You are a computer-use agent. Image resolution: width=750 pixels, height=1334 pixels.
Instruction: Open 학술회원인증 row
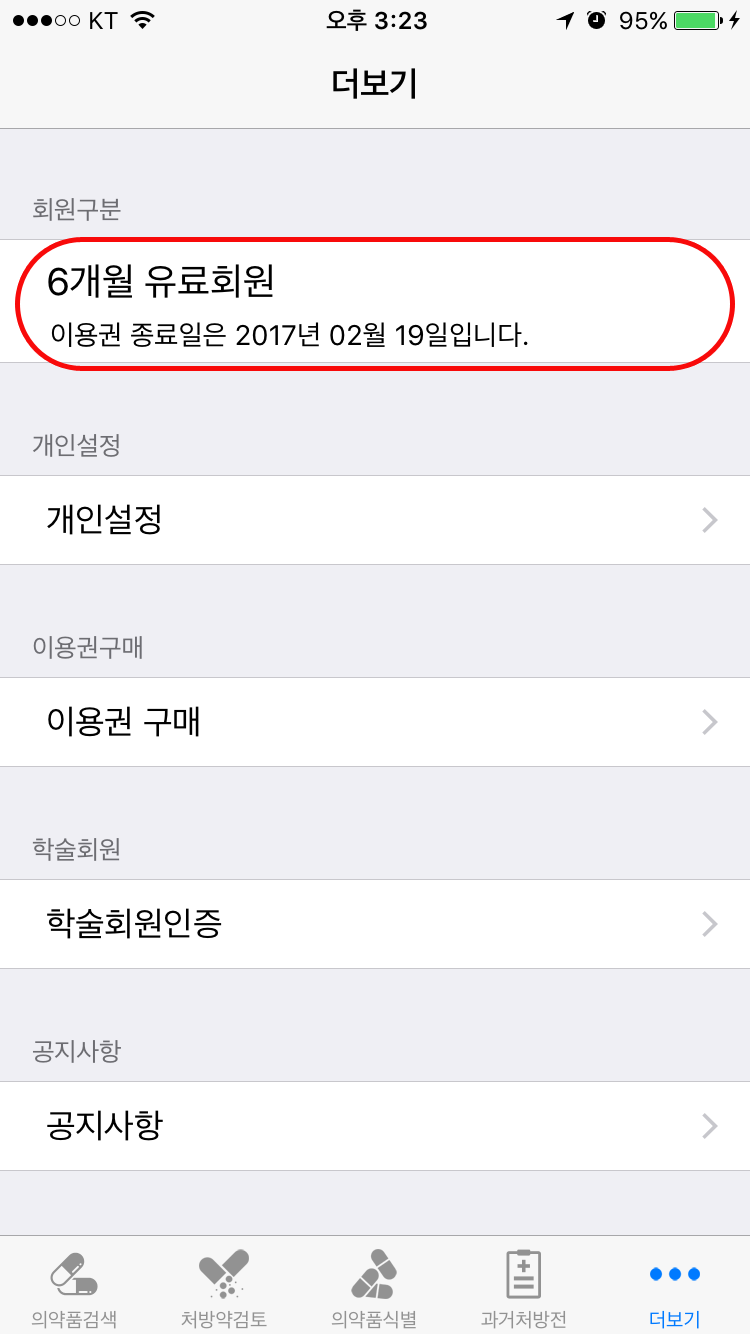tap(375, 924)
